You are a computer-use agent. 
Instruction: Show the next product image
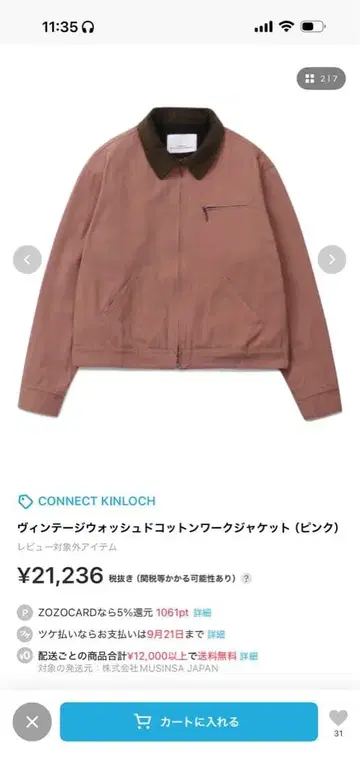coord(332,259)
